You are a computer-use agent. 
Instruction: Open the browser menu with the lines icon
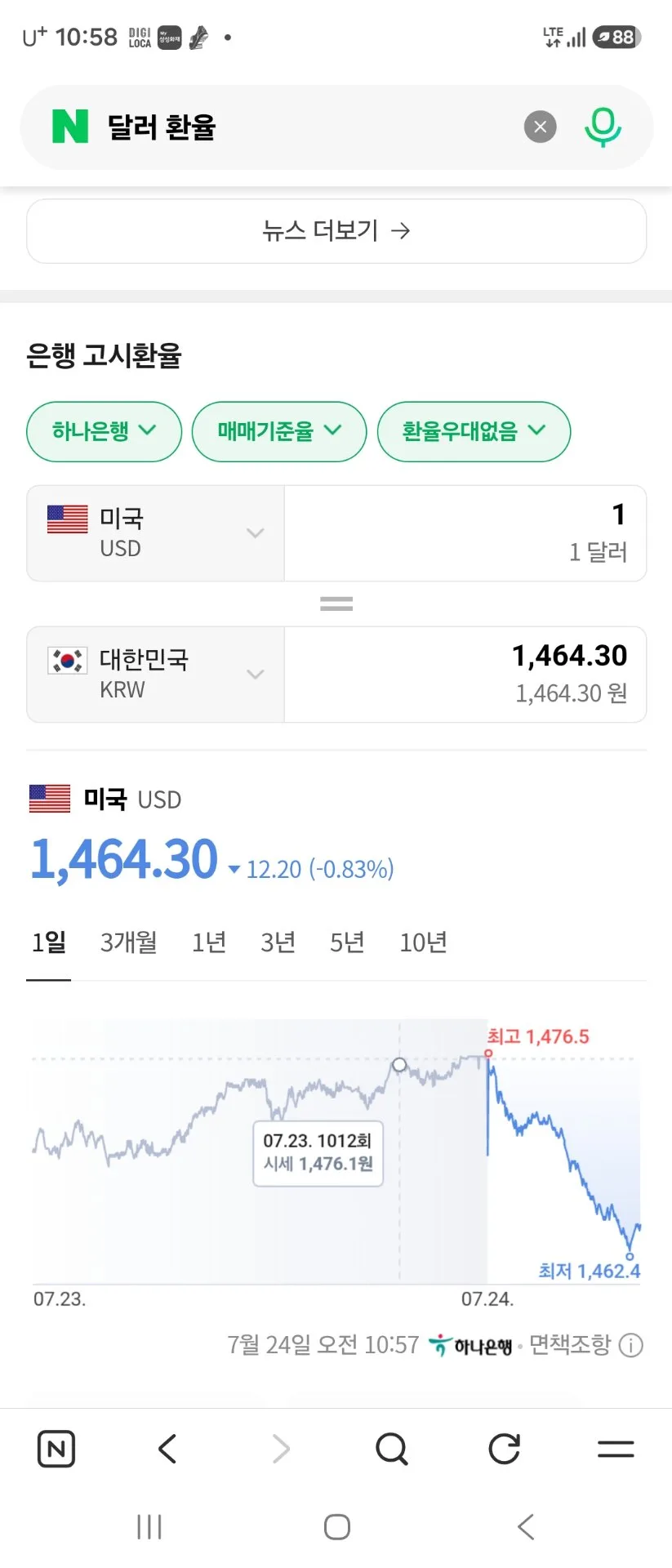[x=616, y=1449]
